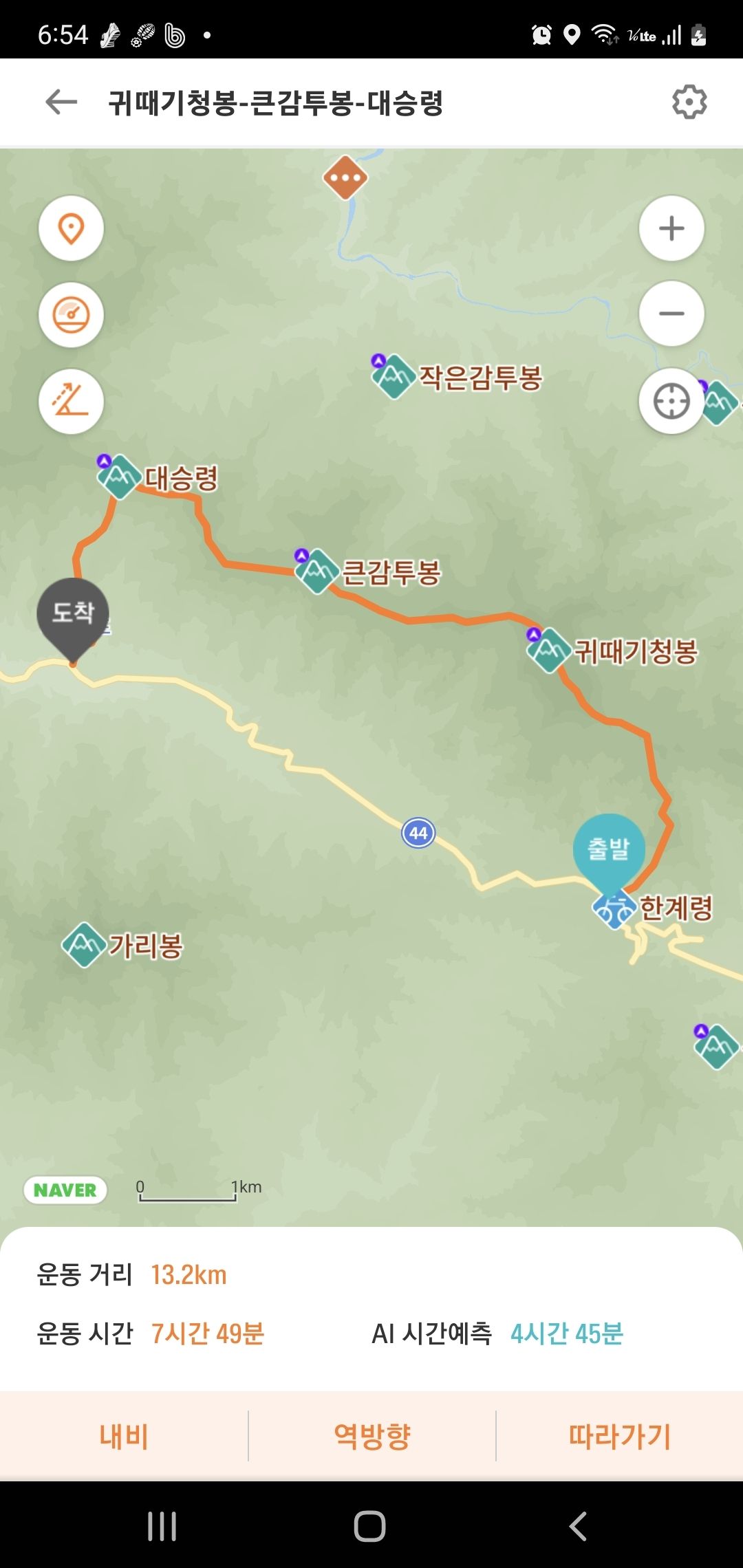Zoom in on the map
Image resolution: width=743 pixels, height=1568 pixels.
pos(671,228)
